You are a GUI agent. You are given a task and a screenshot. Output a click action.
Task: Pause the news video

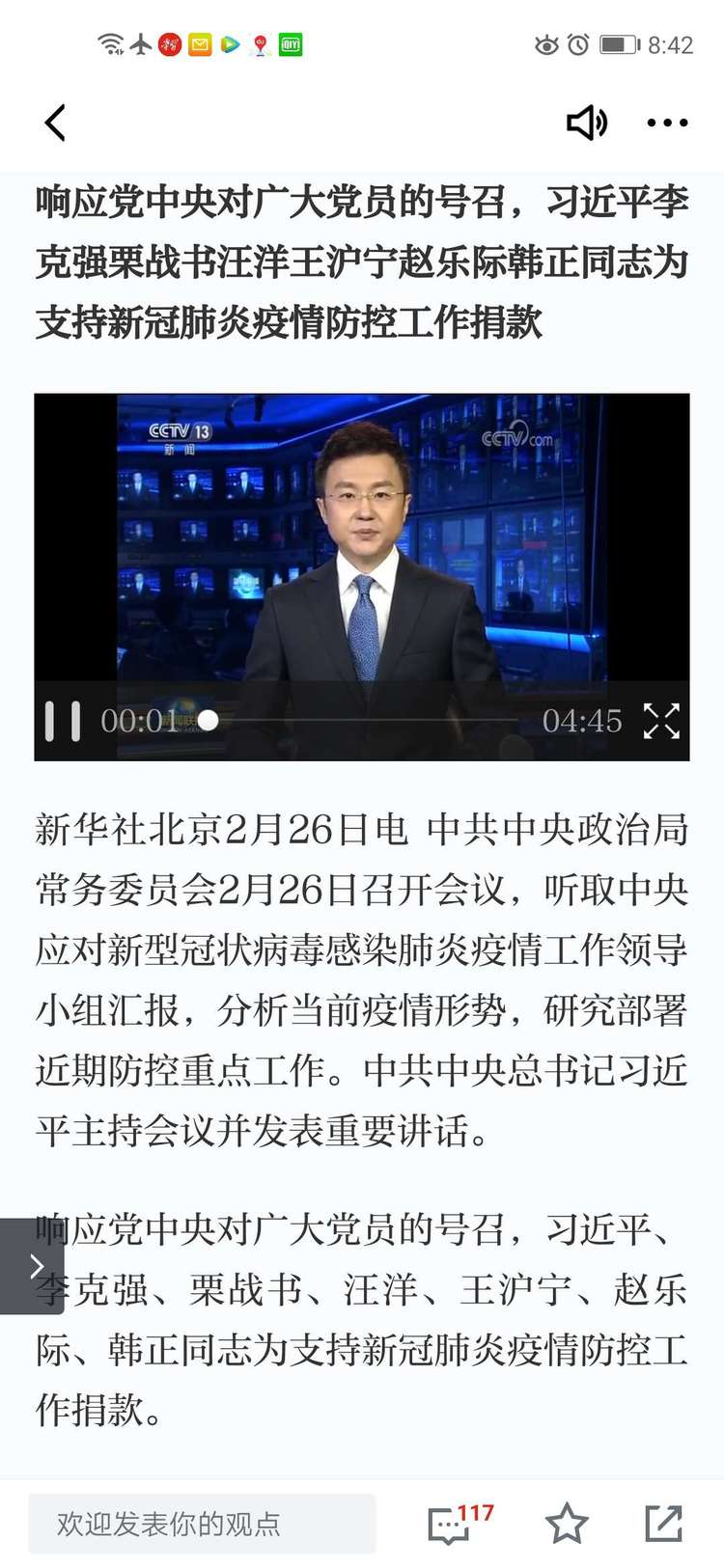[63, 721]
